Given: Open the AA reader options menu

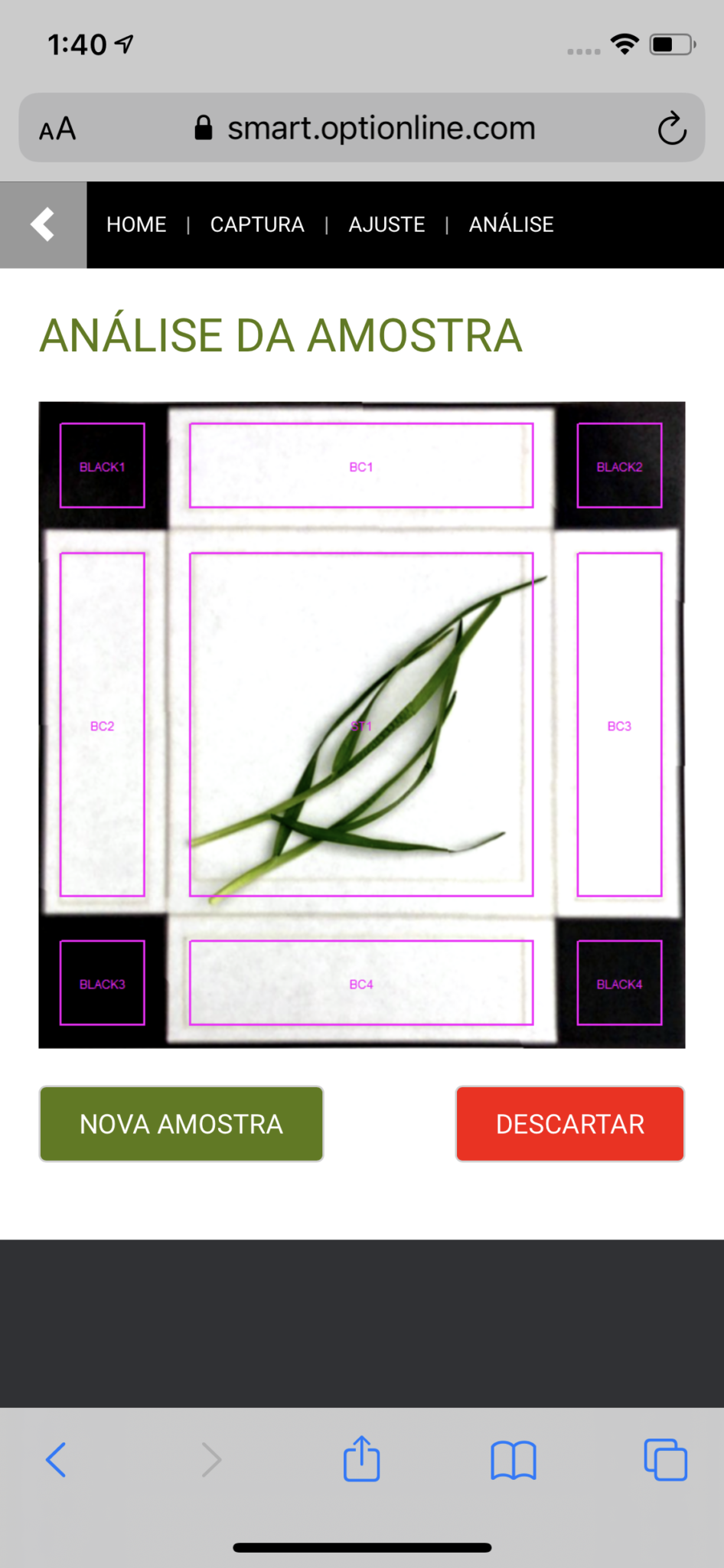Looking at the screenshot, I should 57,129.
